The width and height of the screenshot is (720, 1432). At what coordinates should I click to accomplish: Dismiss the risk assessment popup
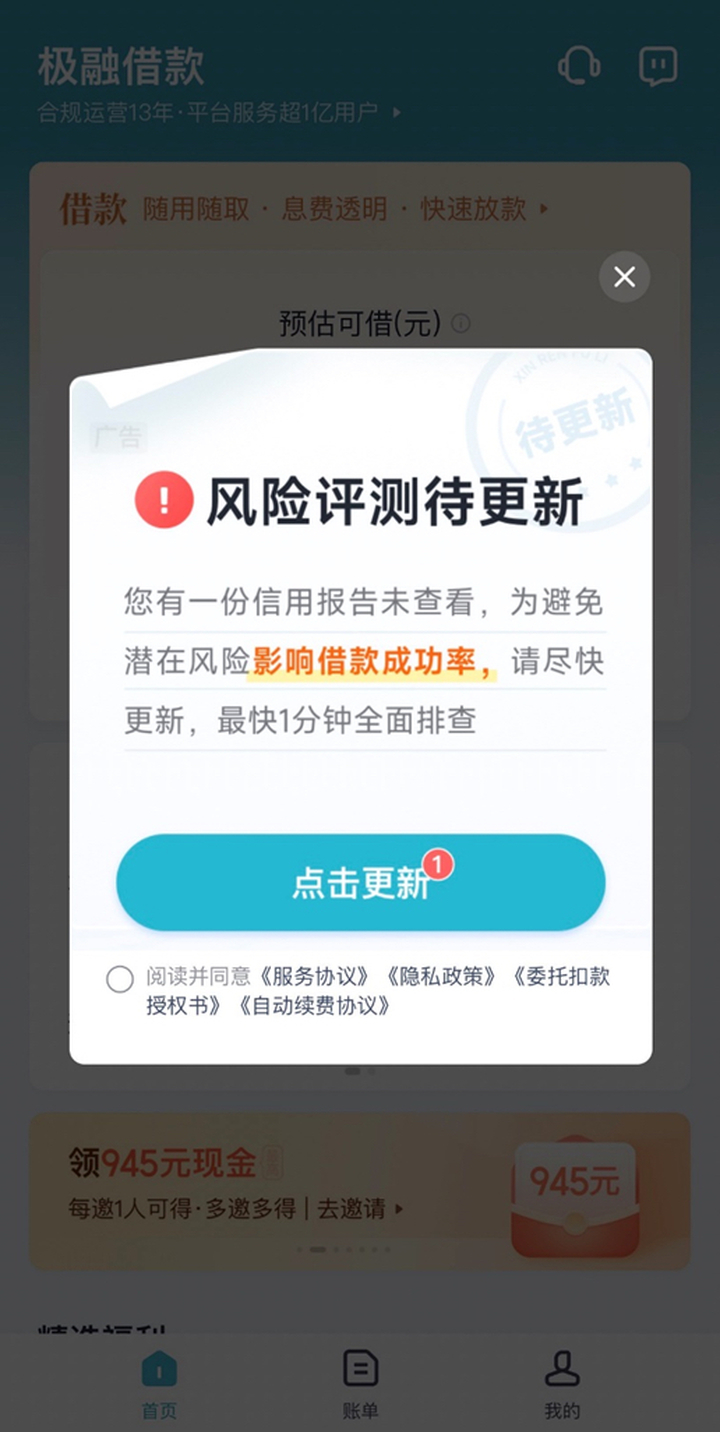(x=624, y=277)
